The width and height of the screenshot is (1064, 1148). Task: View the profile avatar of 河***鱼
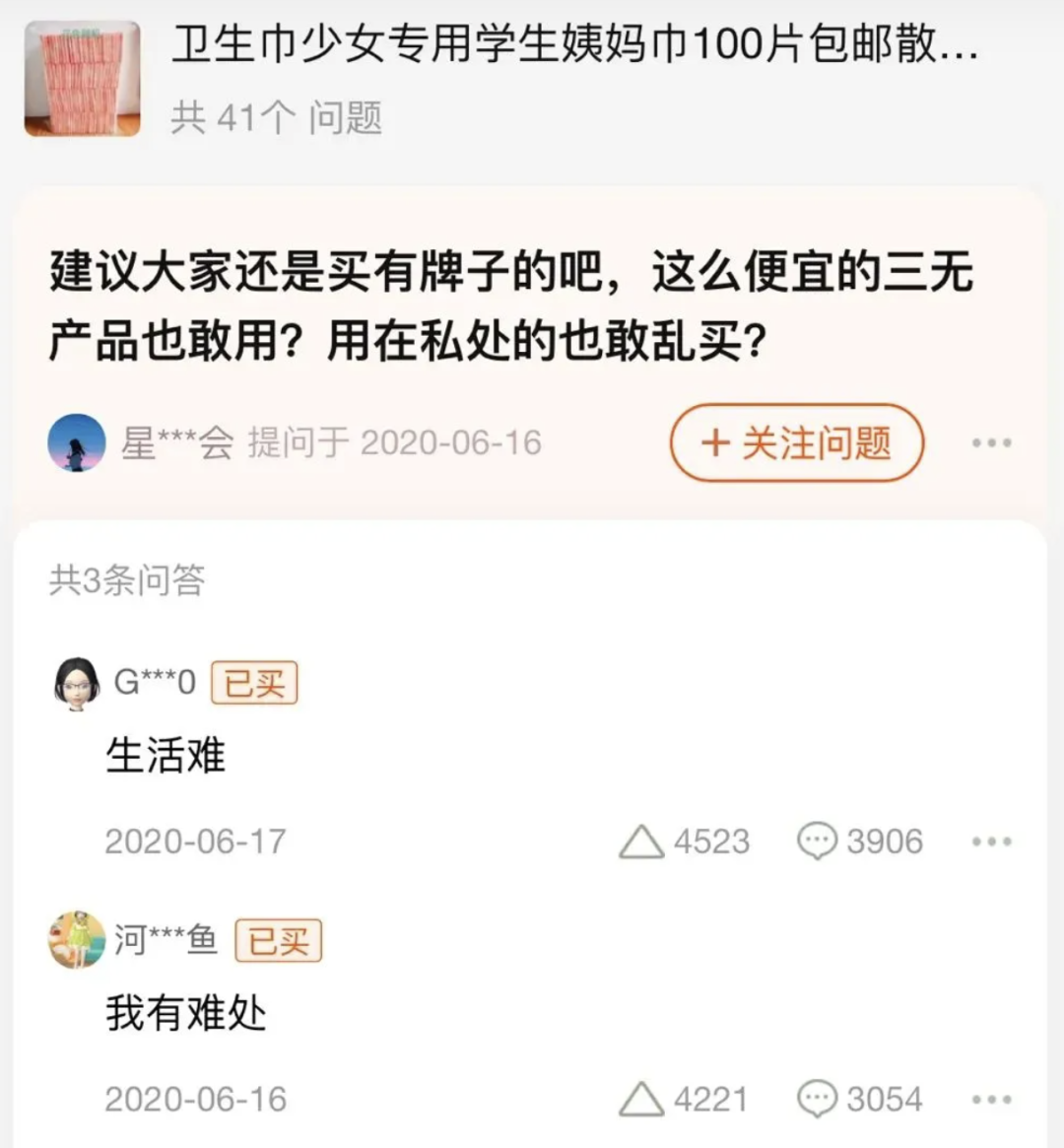(77, 940)
